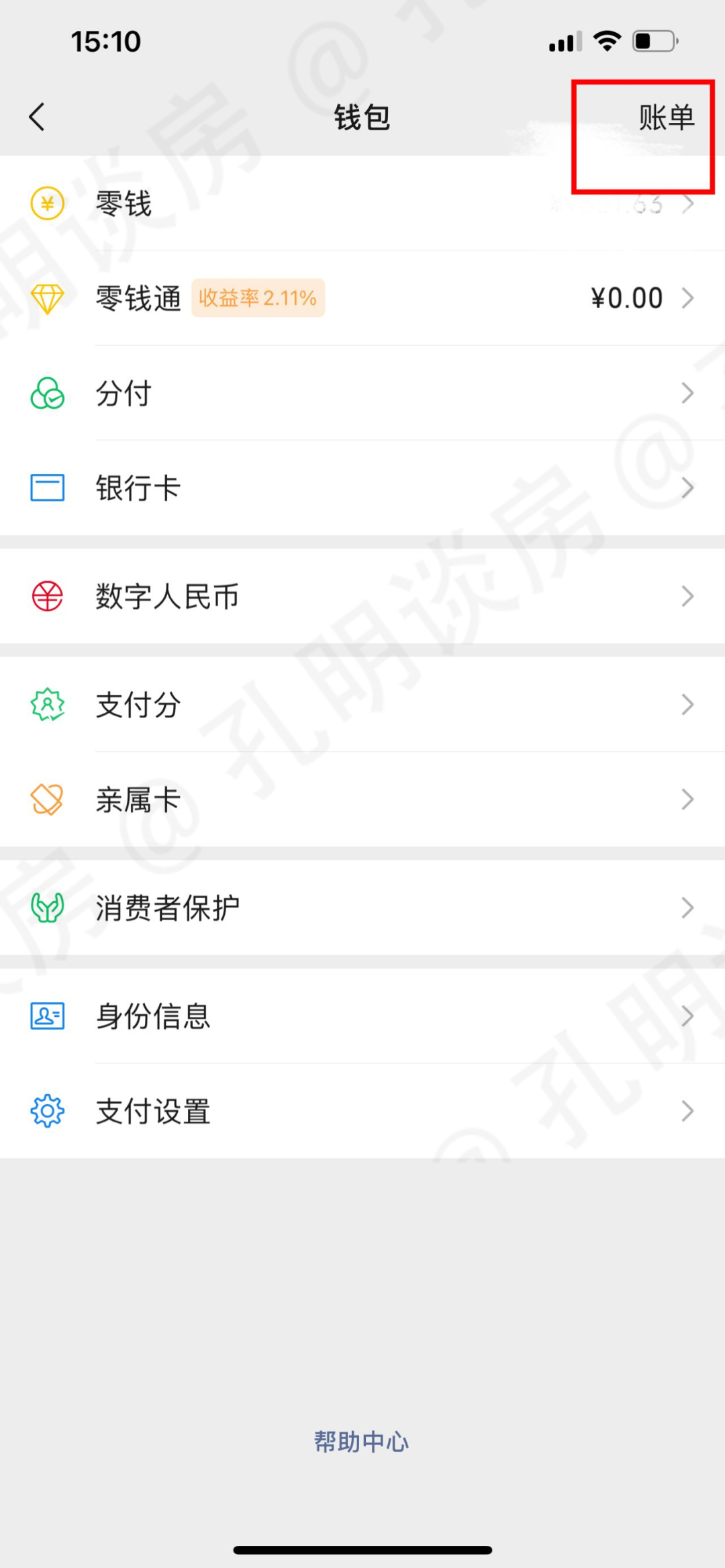Open the 零钱 yellow coin icon
Viewport: 725px width, 1568px height.
(x=46, y=202)
